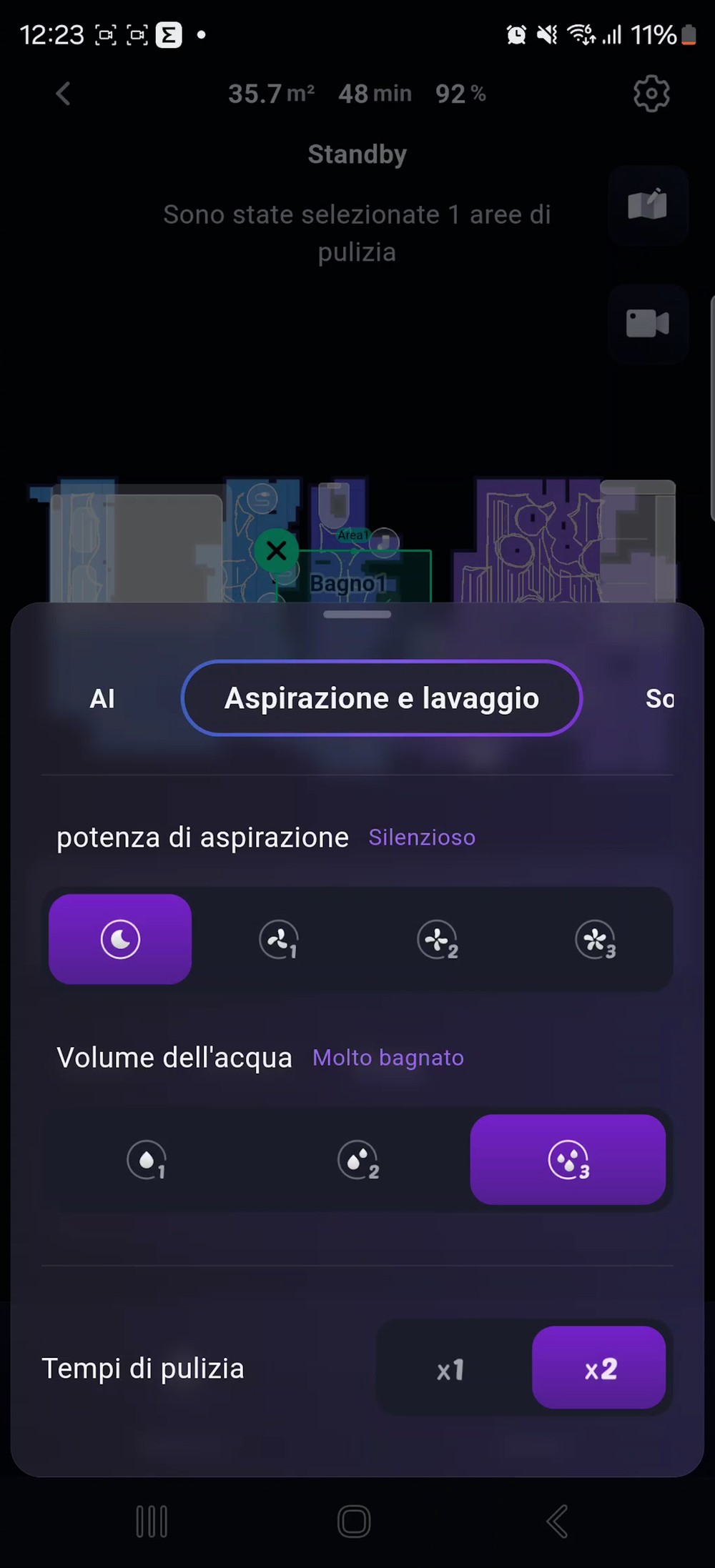Set water volume to droplet level 2
The image size is (715, 1568).
357,1159
